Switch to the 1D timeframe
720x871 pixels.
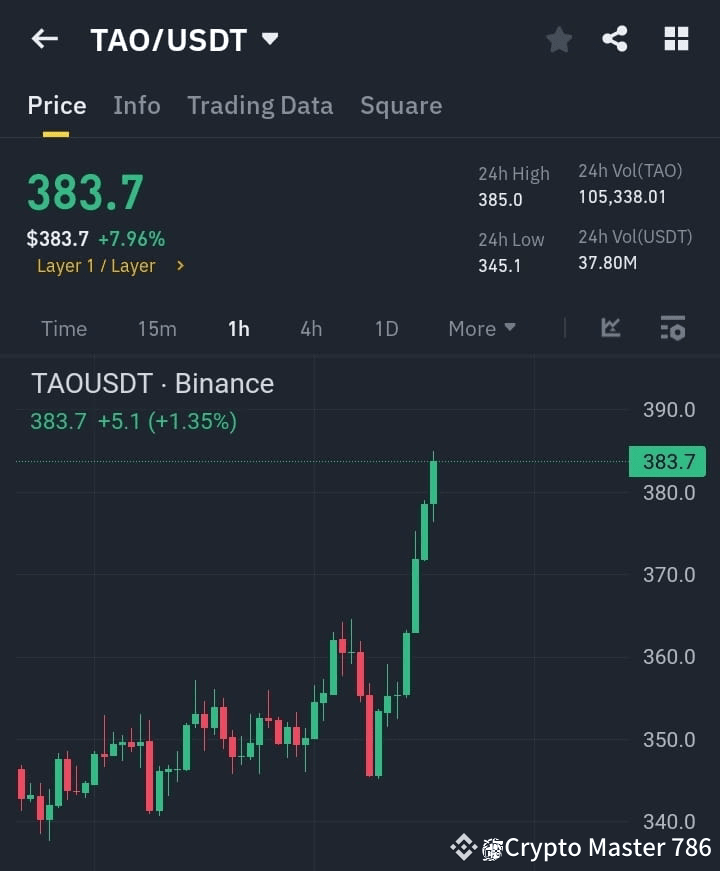point(386,328)
